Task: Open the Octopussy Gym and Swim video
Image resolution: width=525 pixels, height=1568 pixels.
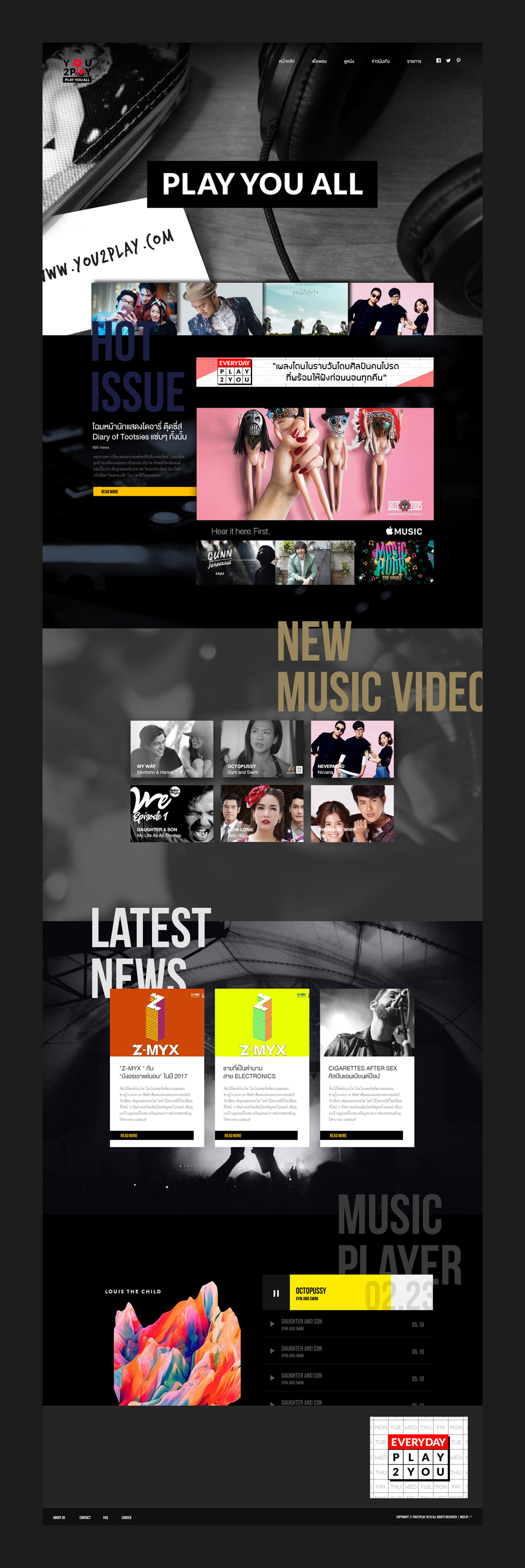Action: click(x=261, y=749)
